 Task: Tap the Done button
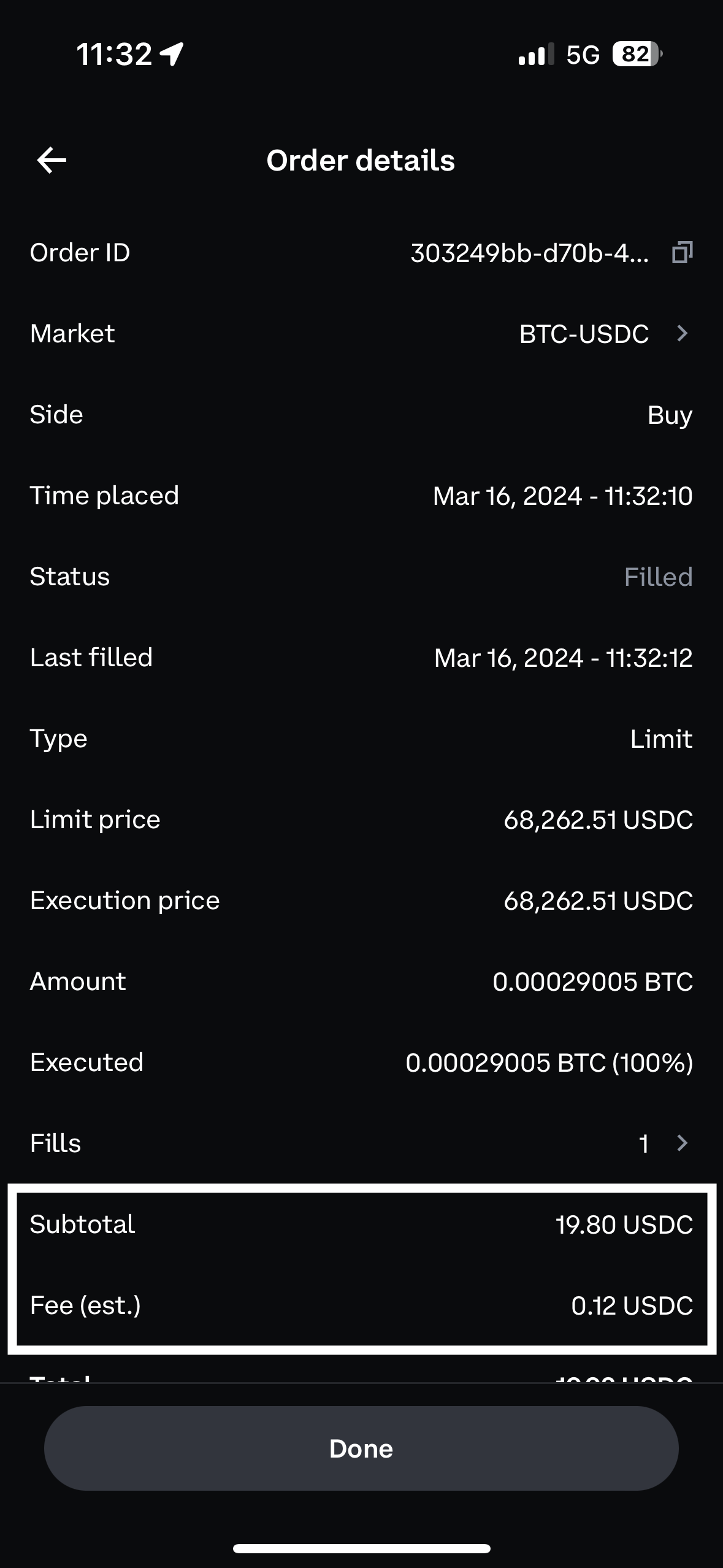[361, 1448]
